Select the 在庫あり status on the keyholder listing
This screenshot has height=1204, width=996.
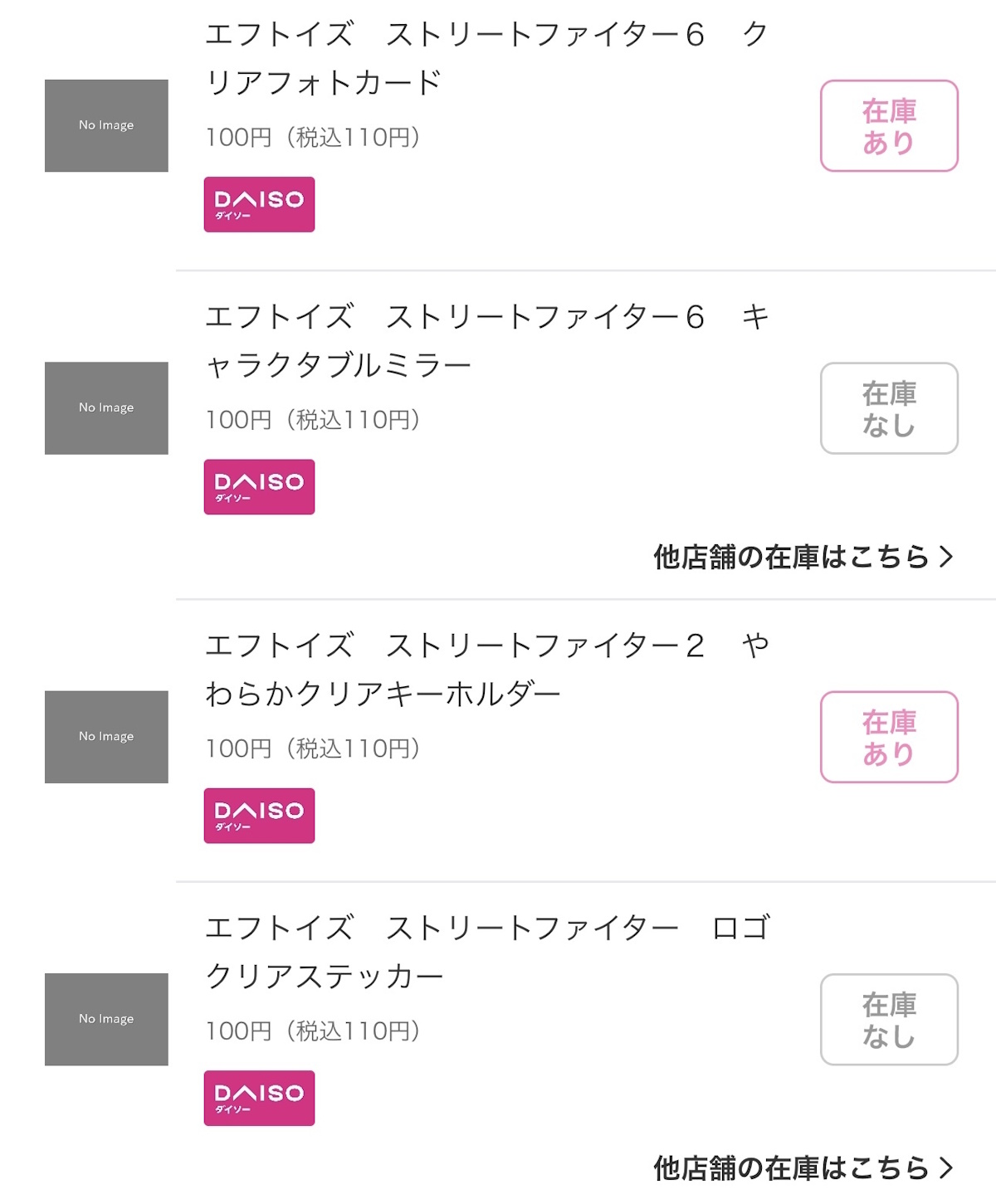(x=889, y=736)
